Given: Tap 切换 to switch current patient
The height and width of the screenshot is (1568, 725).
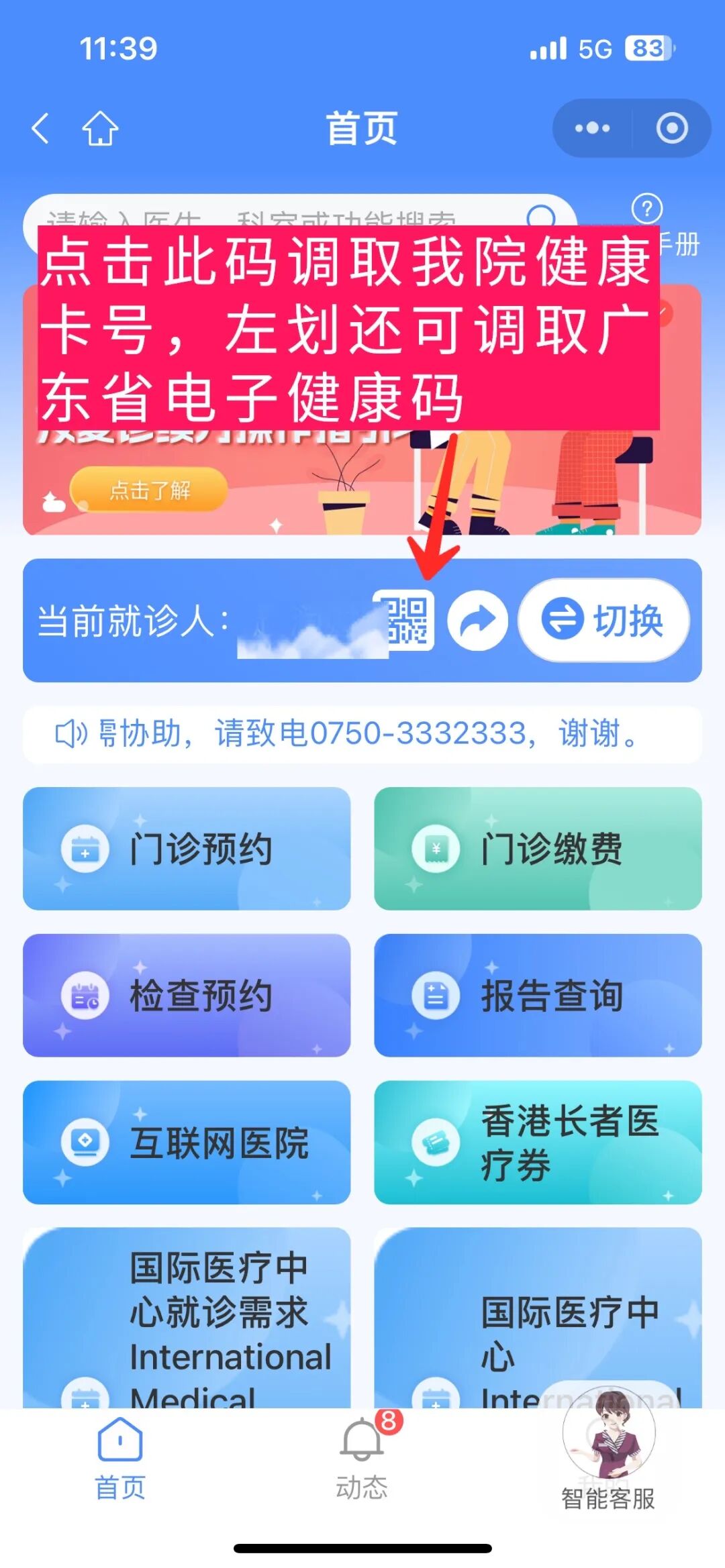Looking at the screenshot, I should tap(603, 621).
